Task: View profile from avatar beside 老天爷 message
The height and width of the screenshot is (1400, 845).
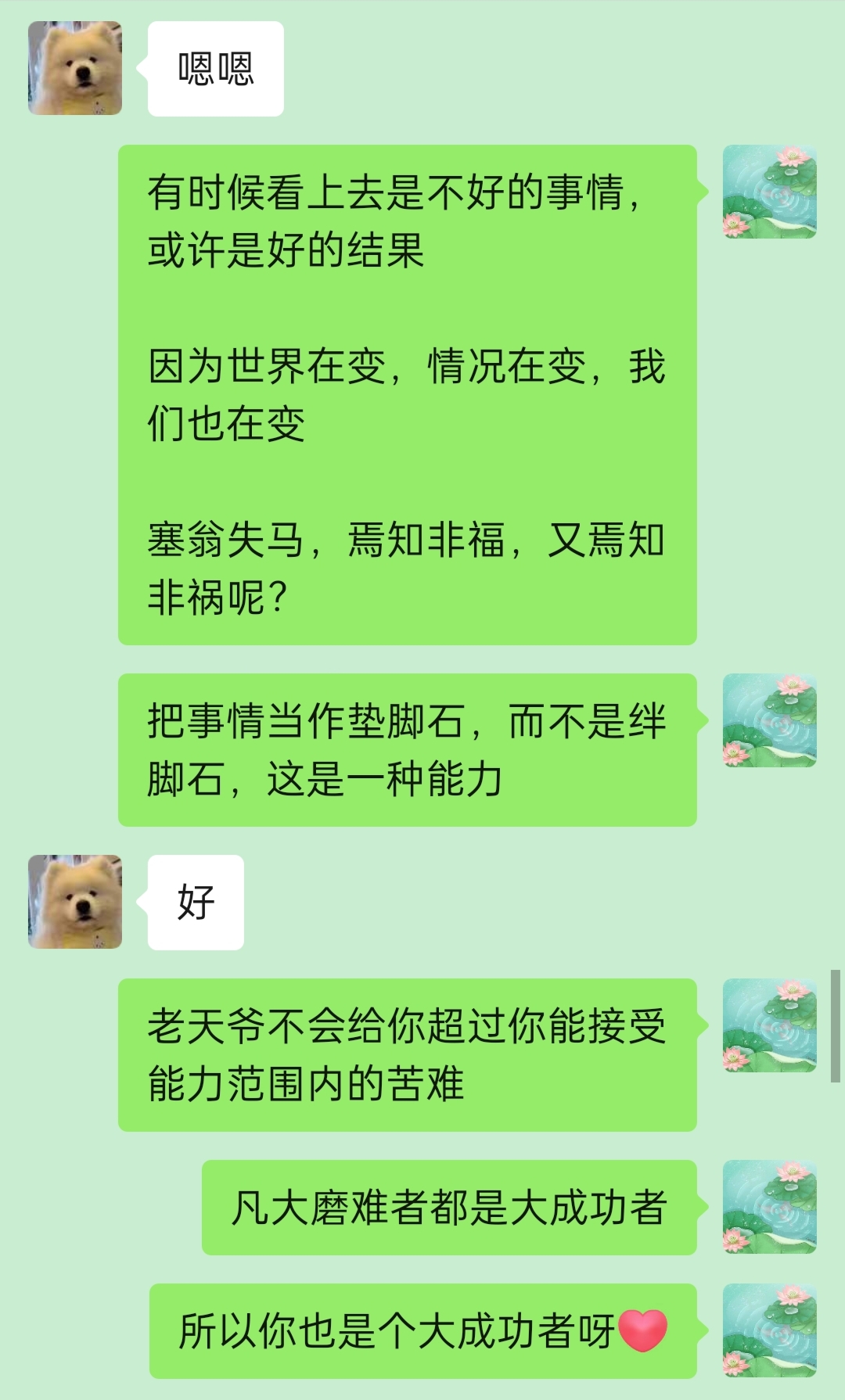Action: pos(769,1025)
